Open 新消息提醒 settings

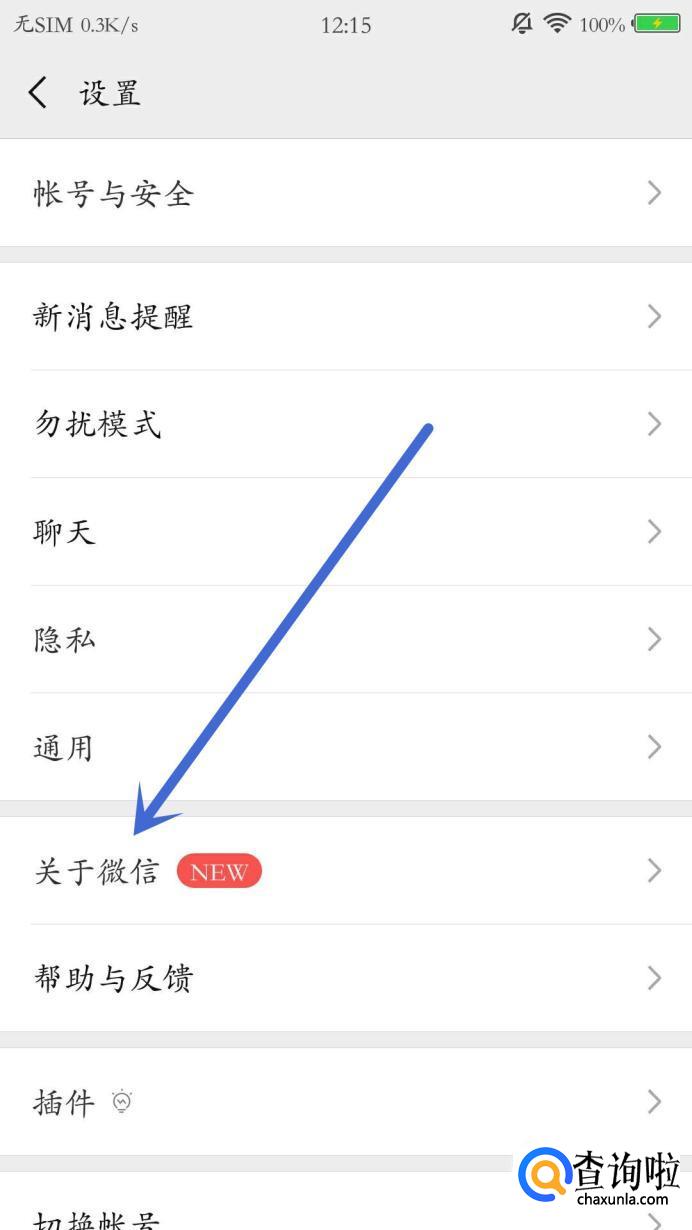click(346, 317)
